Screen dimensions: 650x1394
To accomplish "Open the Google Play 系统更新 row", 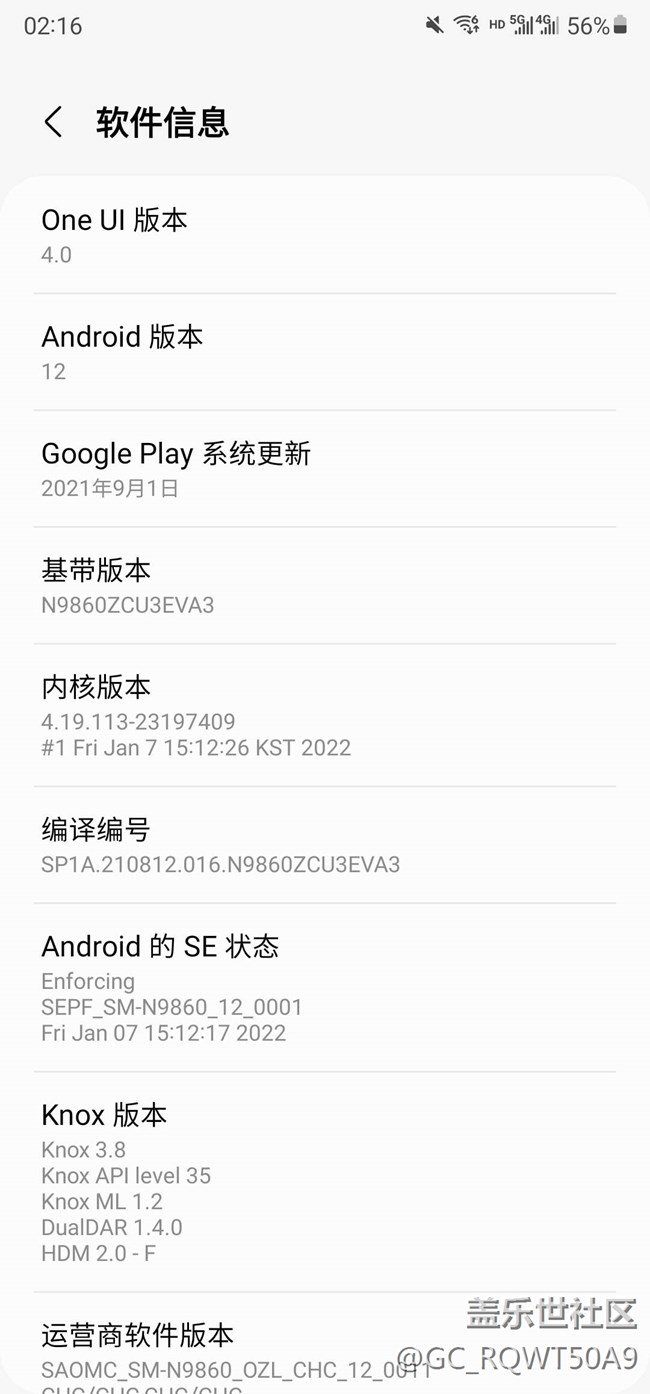I will pyautogui.click(x=324, y=469).
